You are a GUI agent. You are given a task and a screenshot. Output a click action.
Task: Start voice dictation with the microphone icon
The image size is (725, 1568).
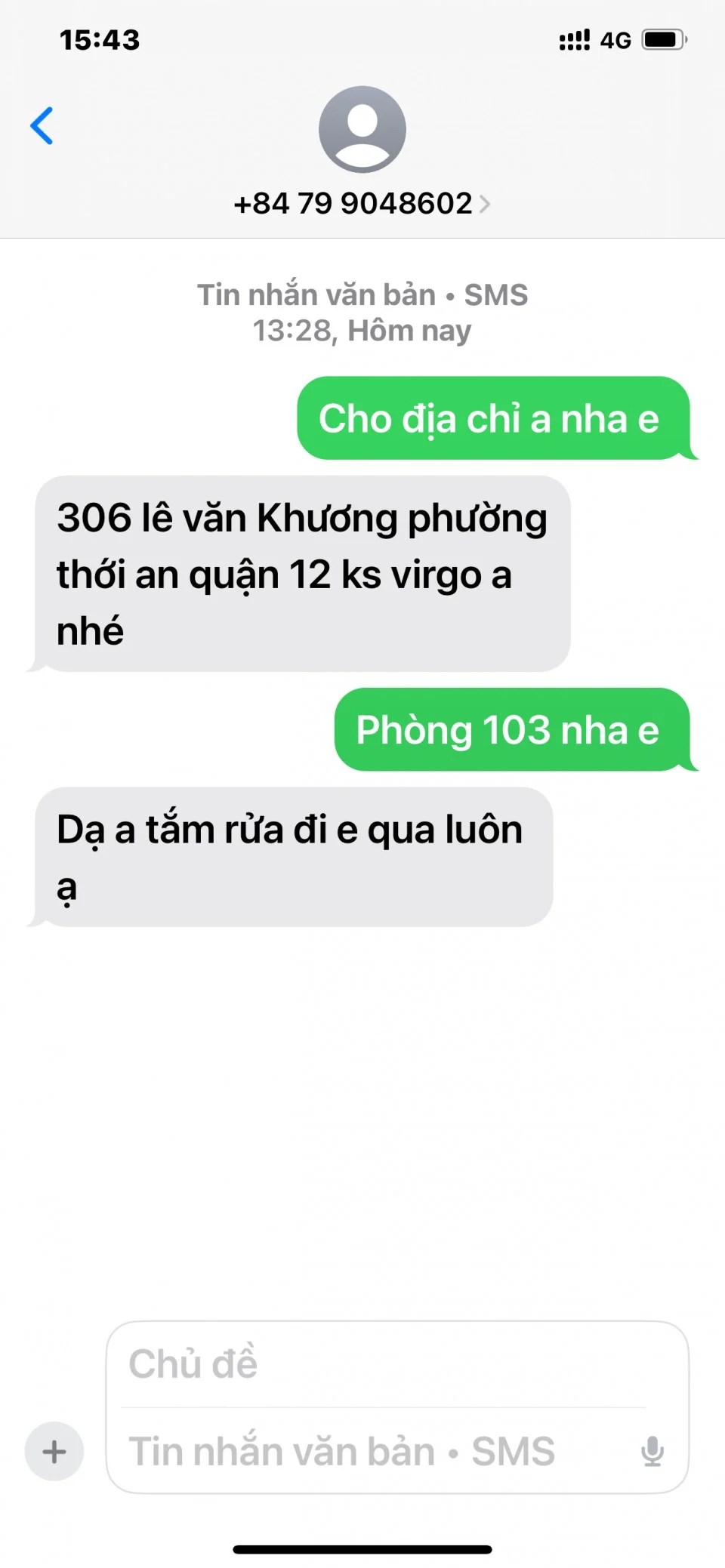coord(652,1451)
